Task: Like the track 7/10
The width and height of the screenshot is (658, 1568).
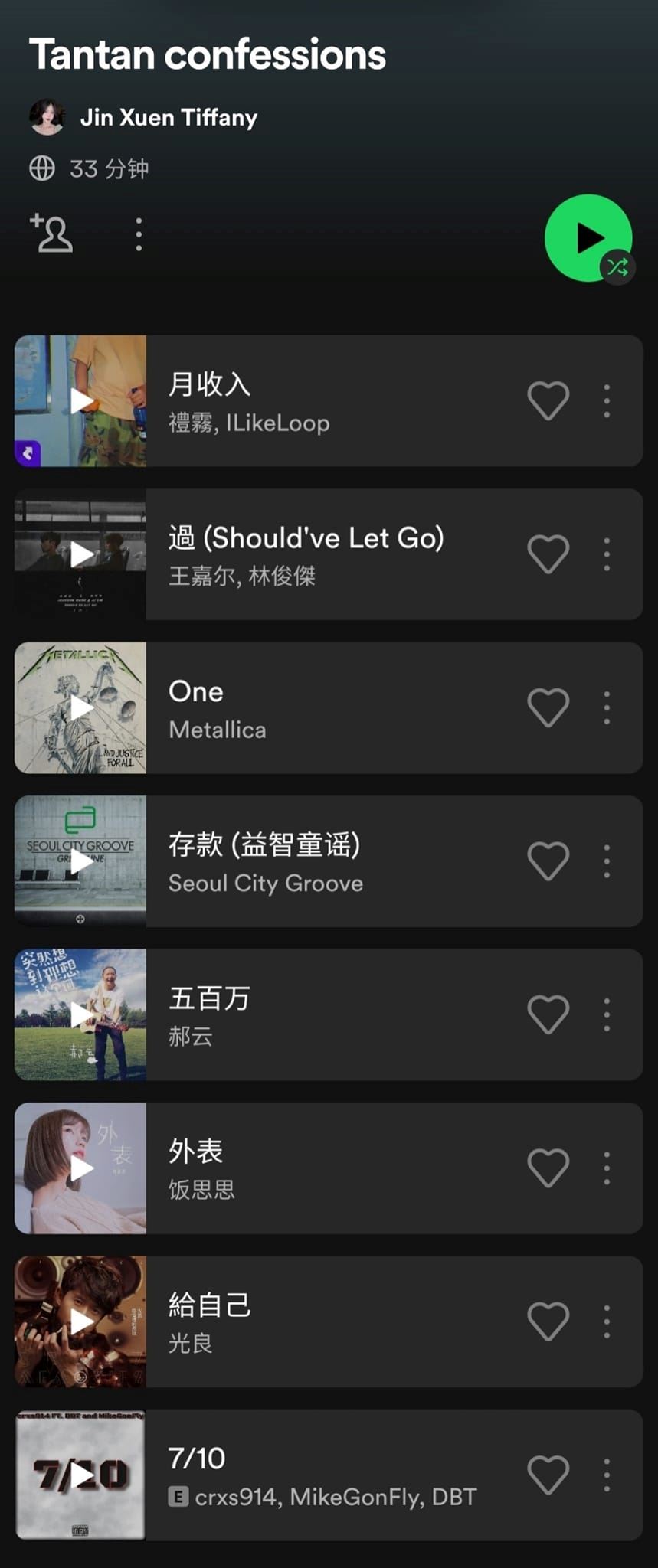Action: click(x=548, y=1475)
